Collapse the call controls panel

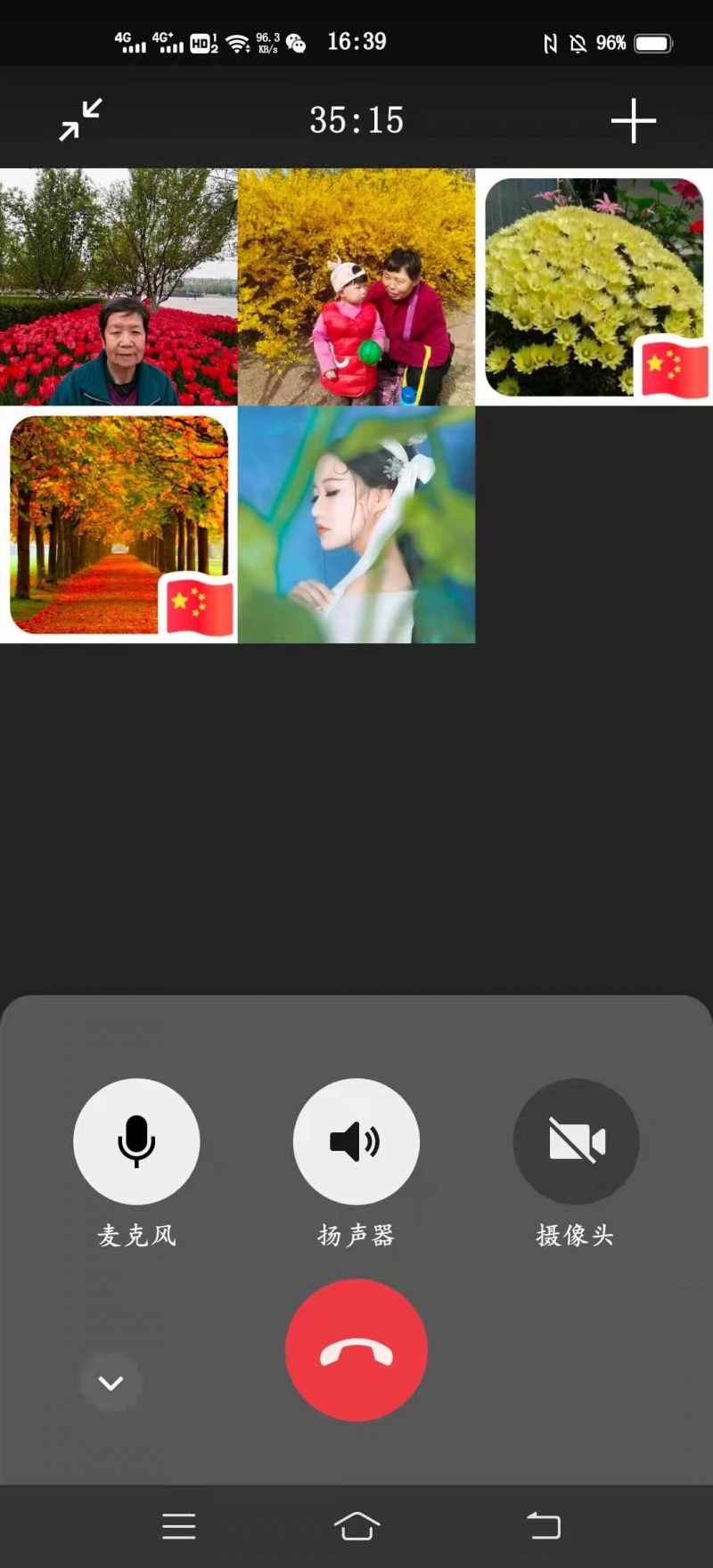(x=111, y=1383)
